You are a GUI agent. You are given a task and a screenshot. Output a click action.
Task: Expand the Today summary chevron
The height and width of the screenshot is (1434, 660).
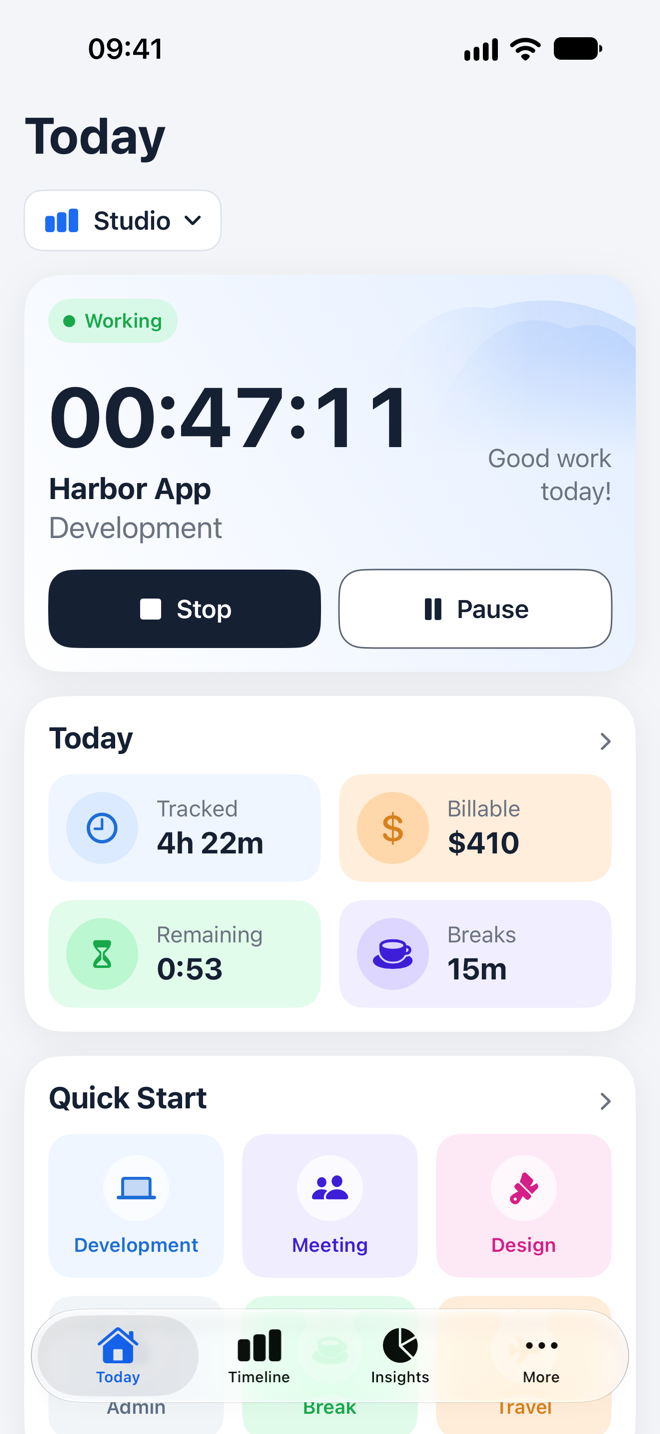[605, 741]
